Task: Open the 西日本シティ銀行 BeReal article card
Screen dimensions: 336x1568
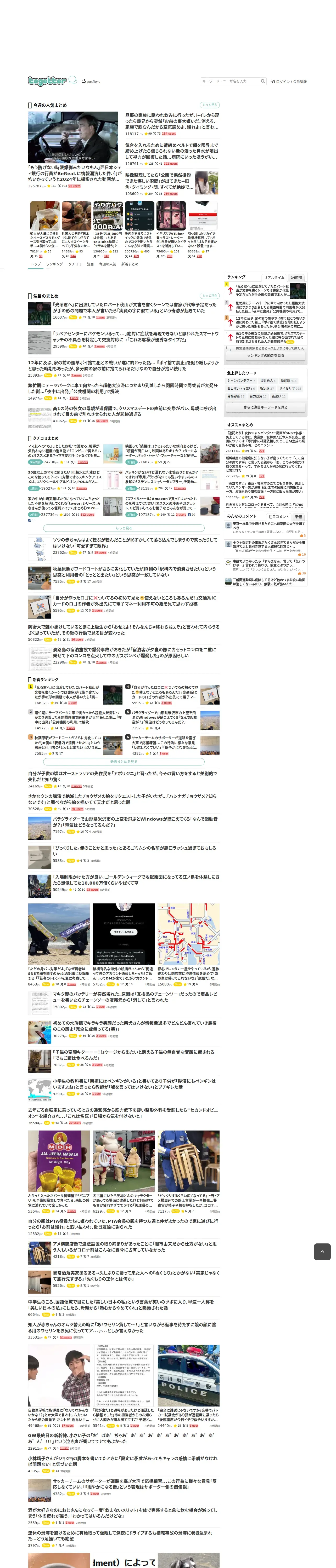Action: coord(73,150)
